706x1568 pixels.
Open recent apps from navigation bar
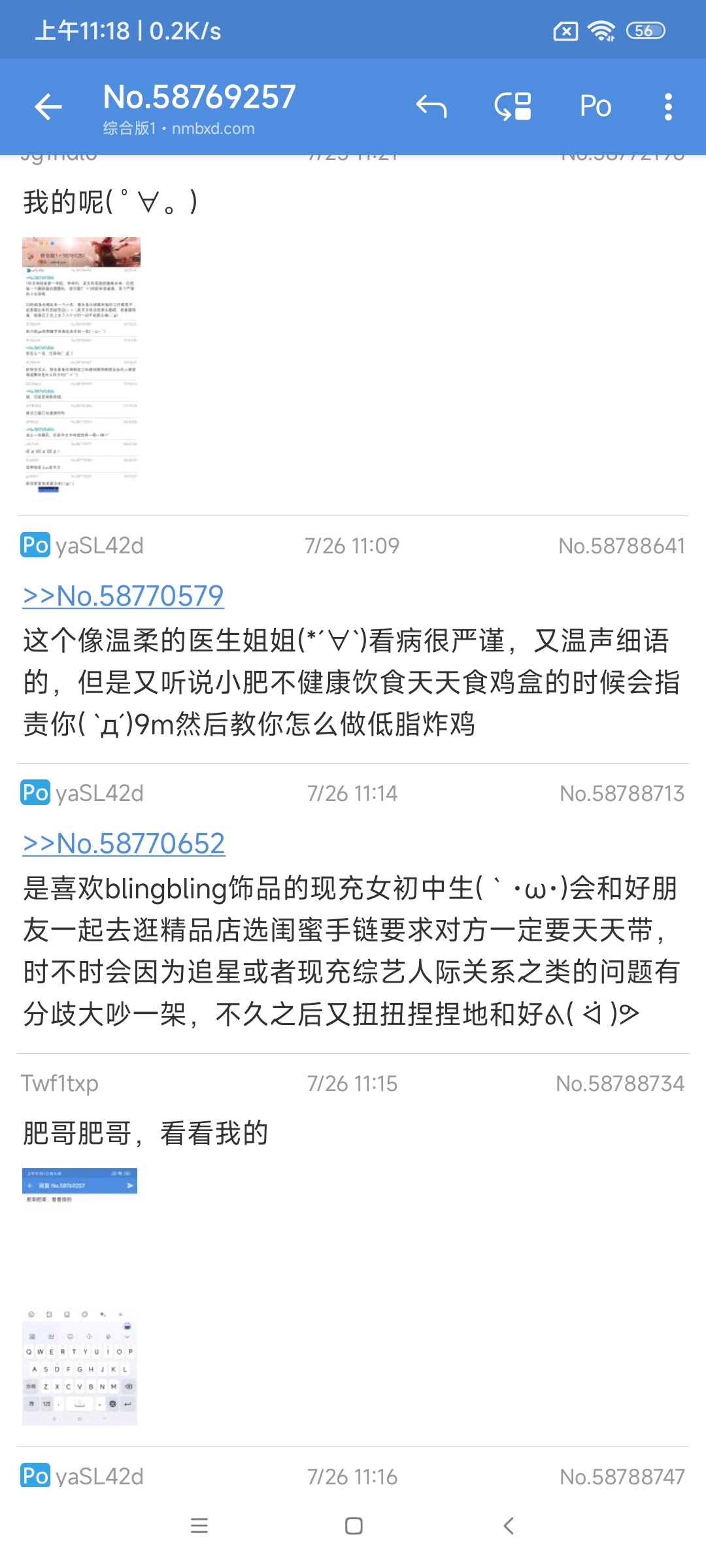click(x=199, y=1526)
